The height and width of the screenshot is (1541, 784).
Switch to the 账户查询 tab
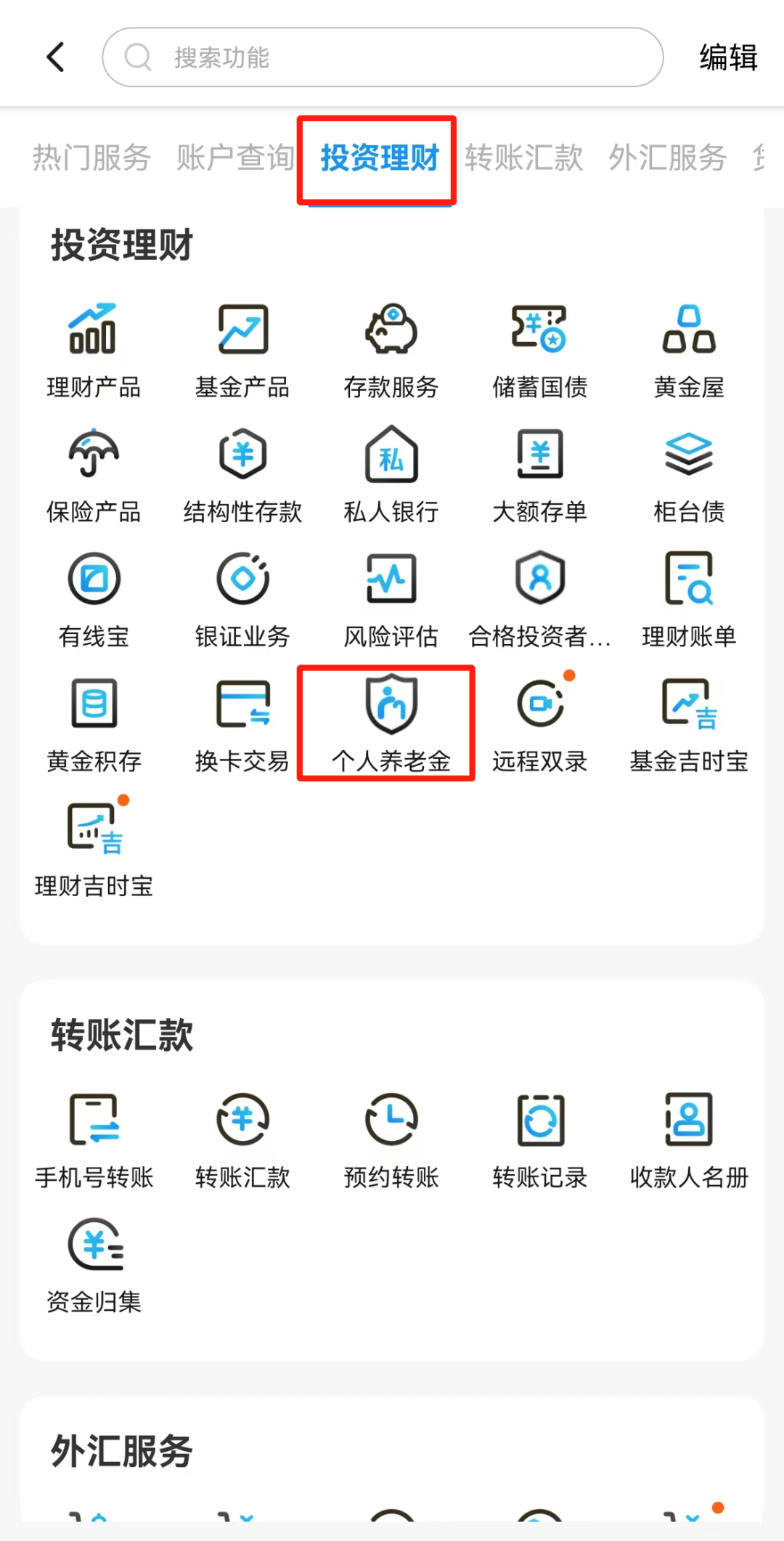tap(235, 158)
